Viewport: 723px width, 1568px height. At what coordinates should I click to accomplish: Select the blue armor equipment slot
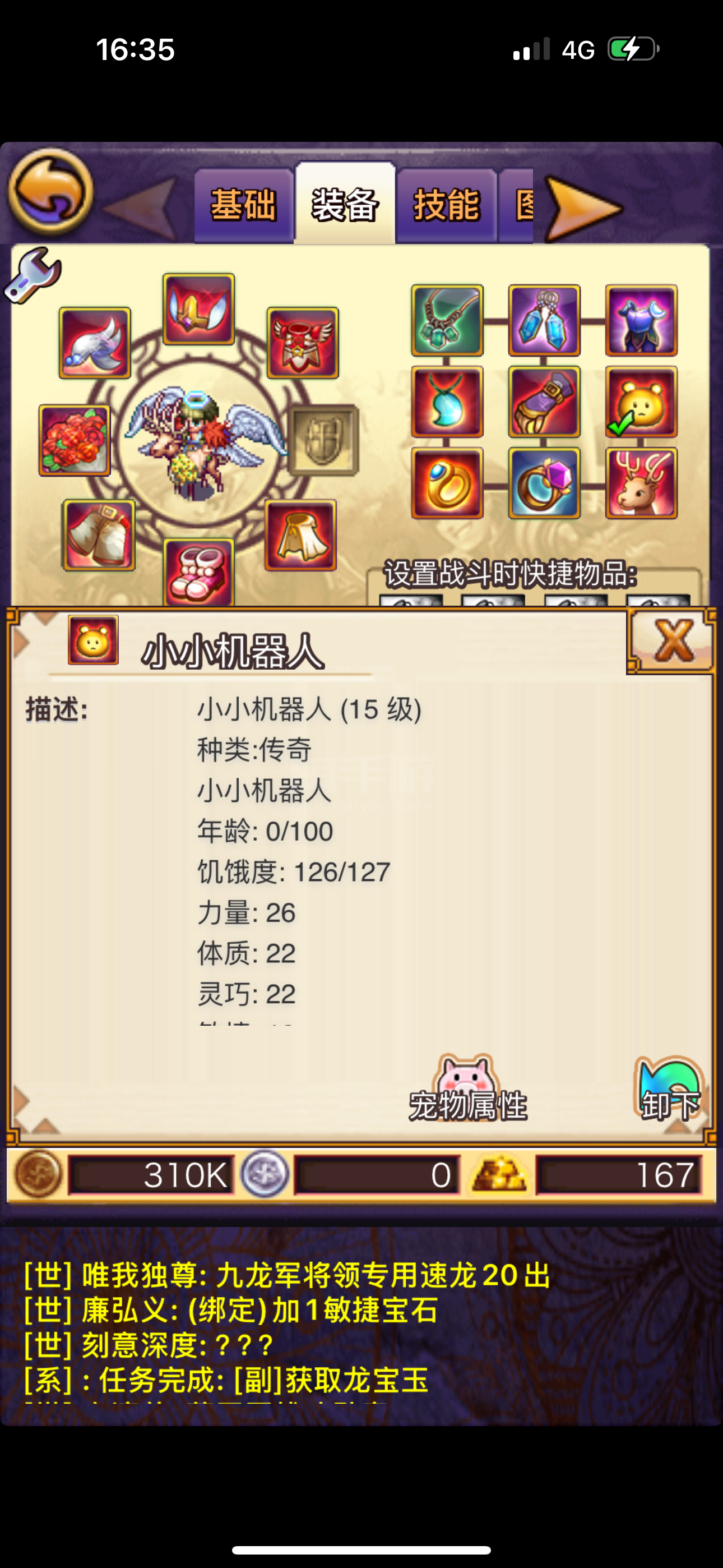pos(641,320)
